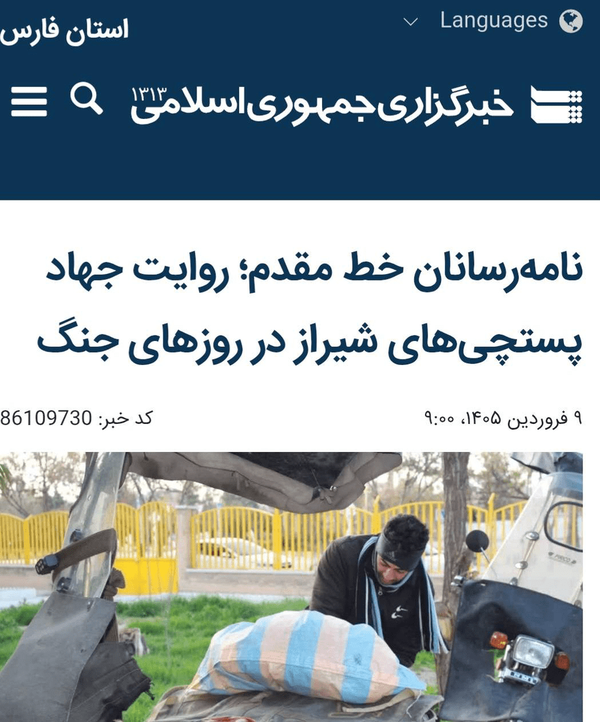Open the hamburger menu
Screen dimensions: 600x722
pyautogui.click(x=29, y=101)
